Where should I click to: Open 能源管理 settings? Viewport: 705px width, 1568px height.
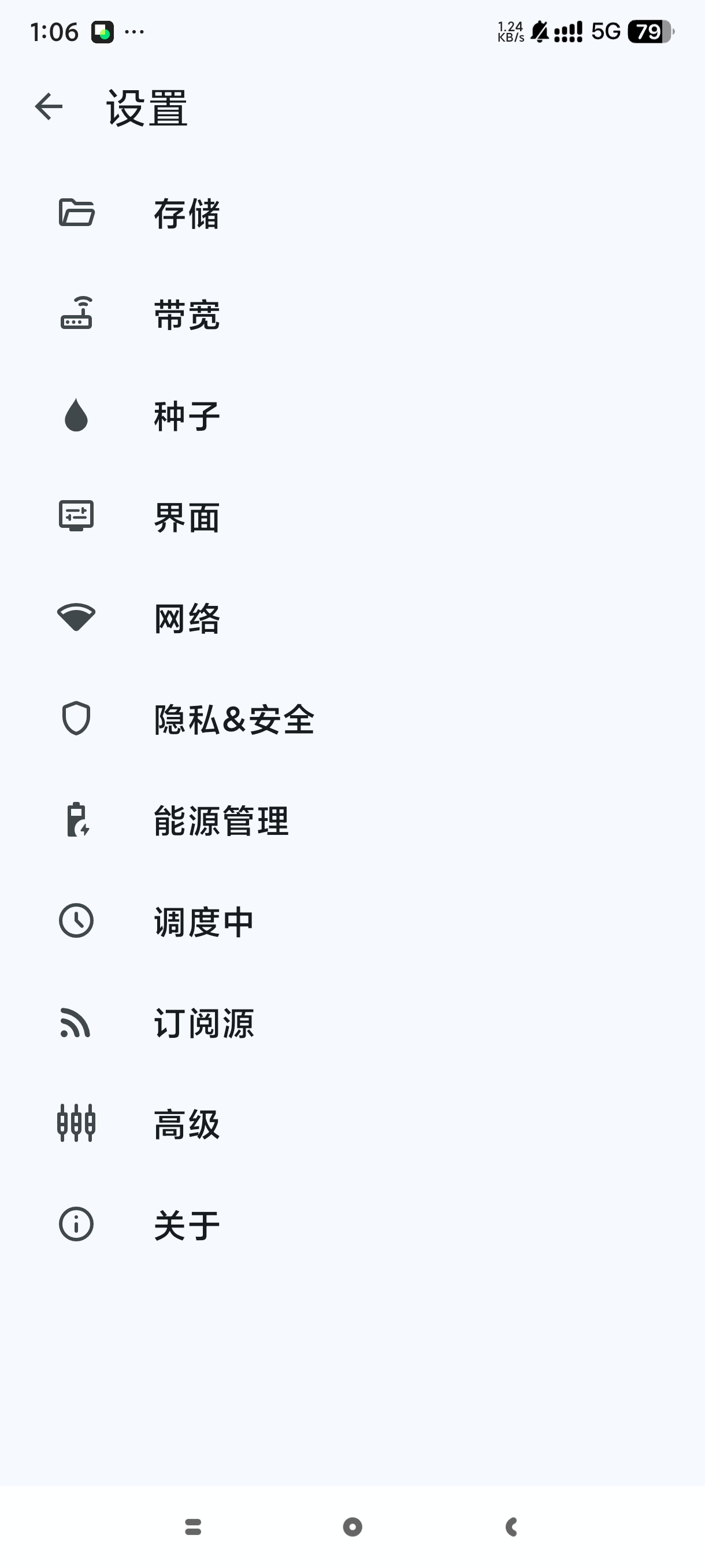(221, 820)
